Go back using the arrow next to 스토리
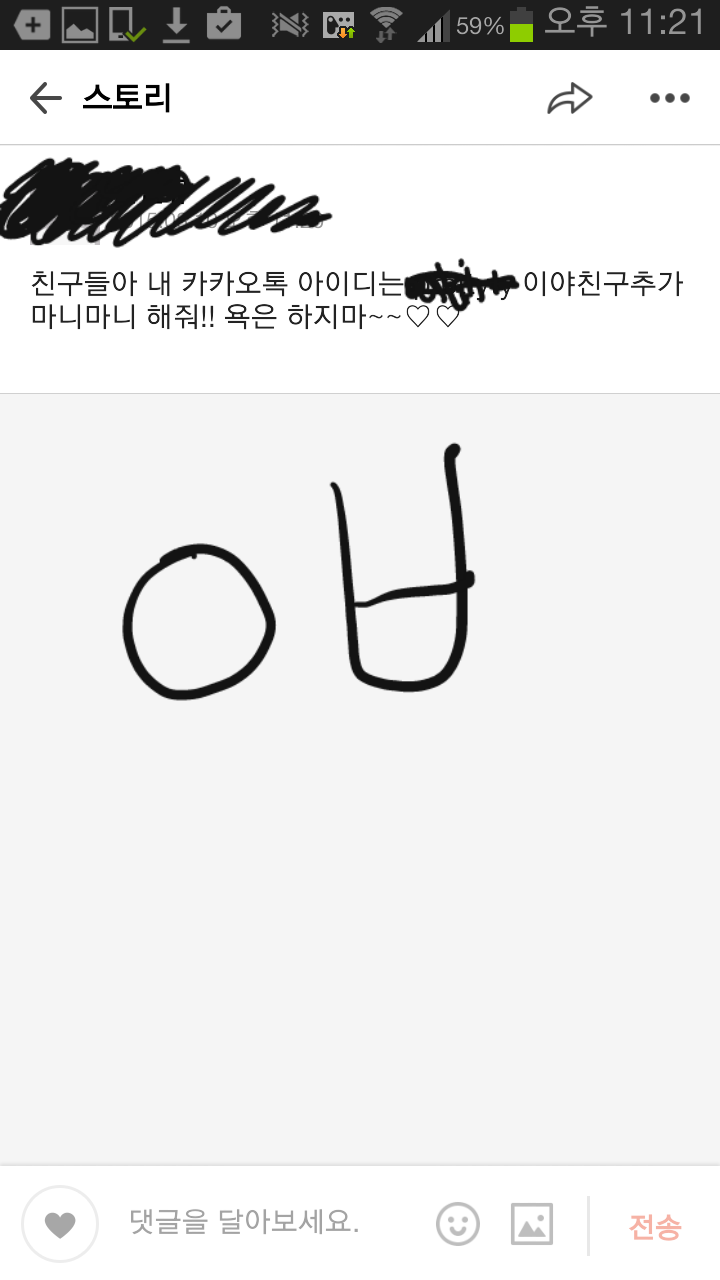This screenshot has width=720, height=1280. pos(46,98)
